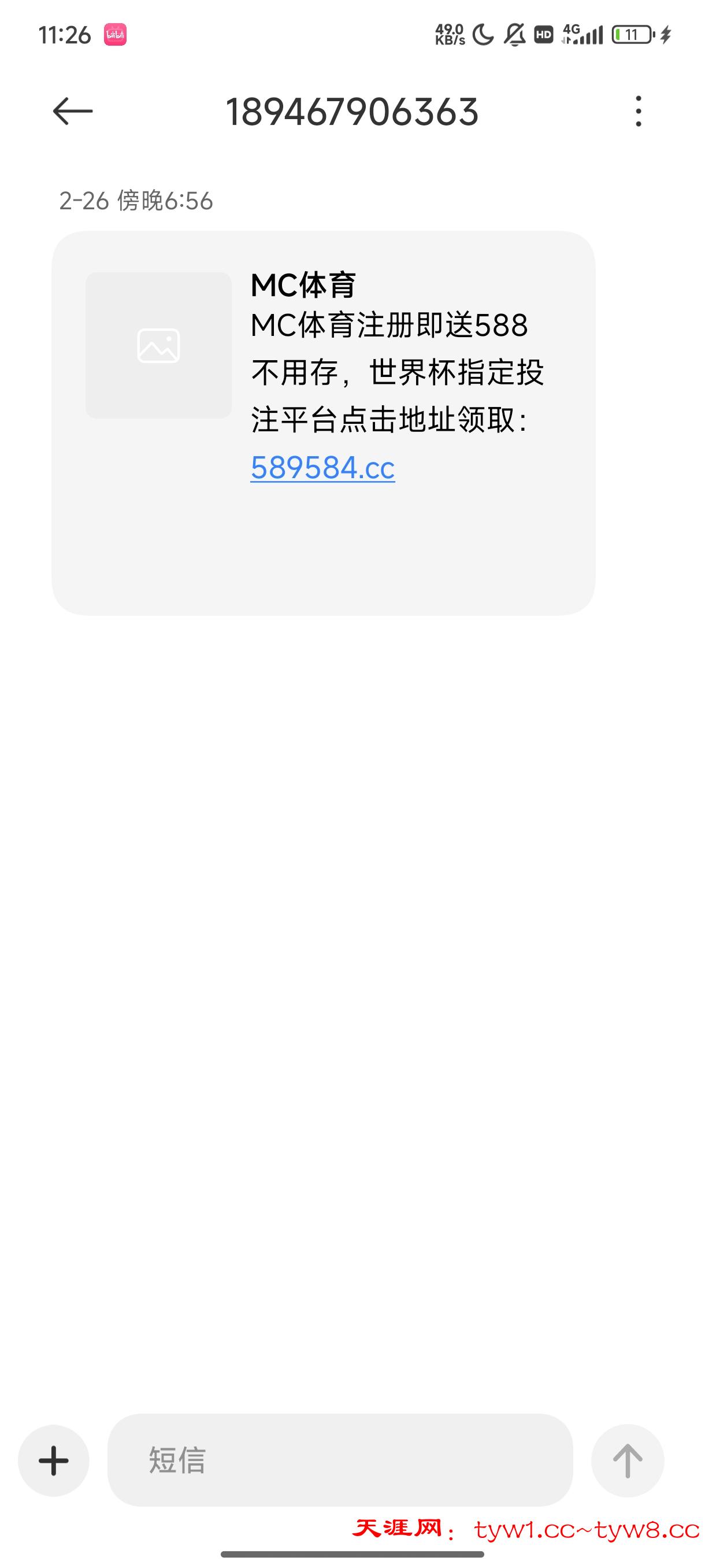Open the three-dot overflow menu

[637, 112]
